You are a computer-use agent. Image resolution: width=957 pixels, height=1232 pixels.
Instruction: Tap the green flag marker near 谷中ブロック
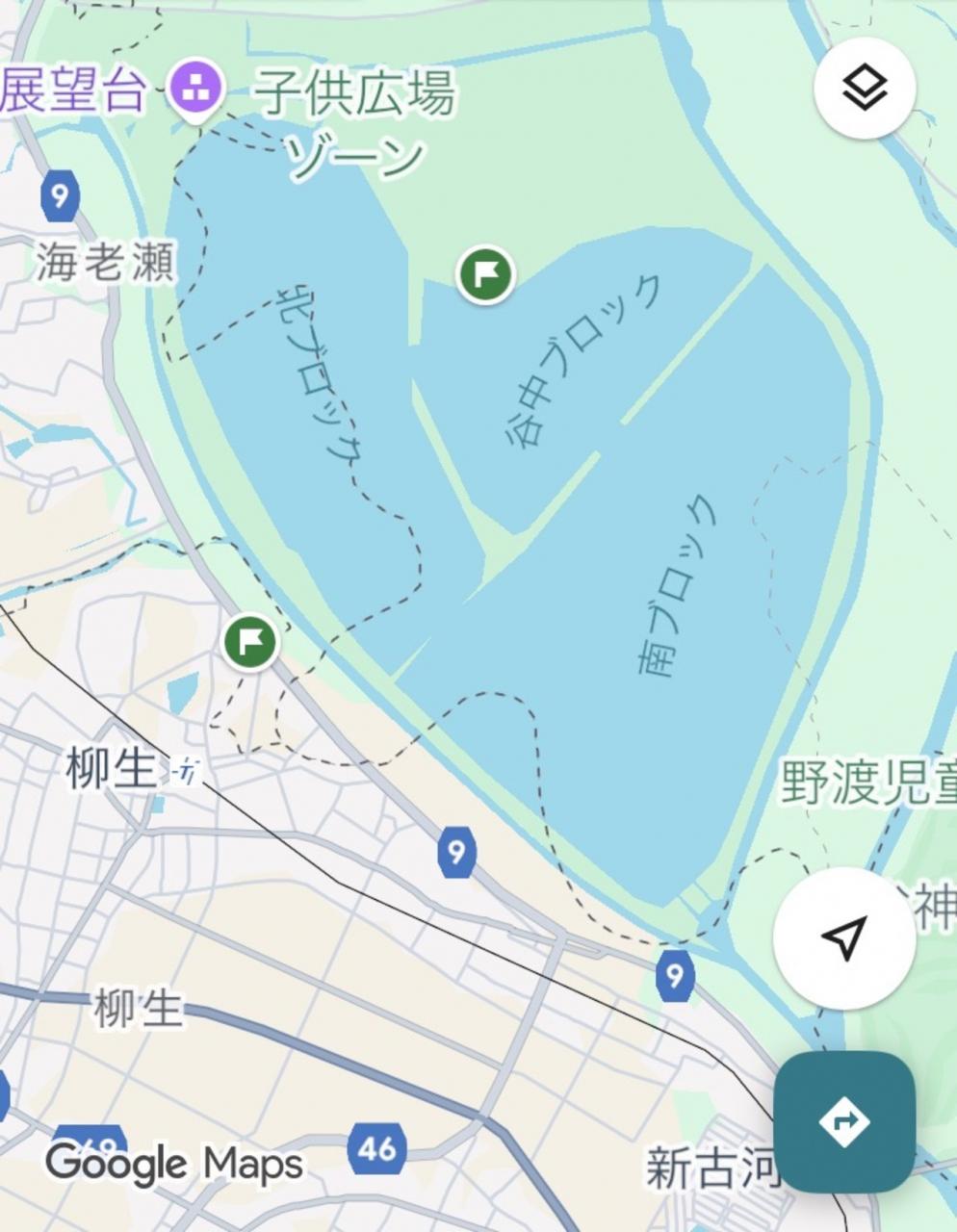[x=486, y=275]
